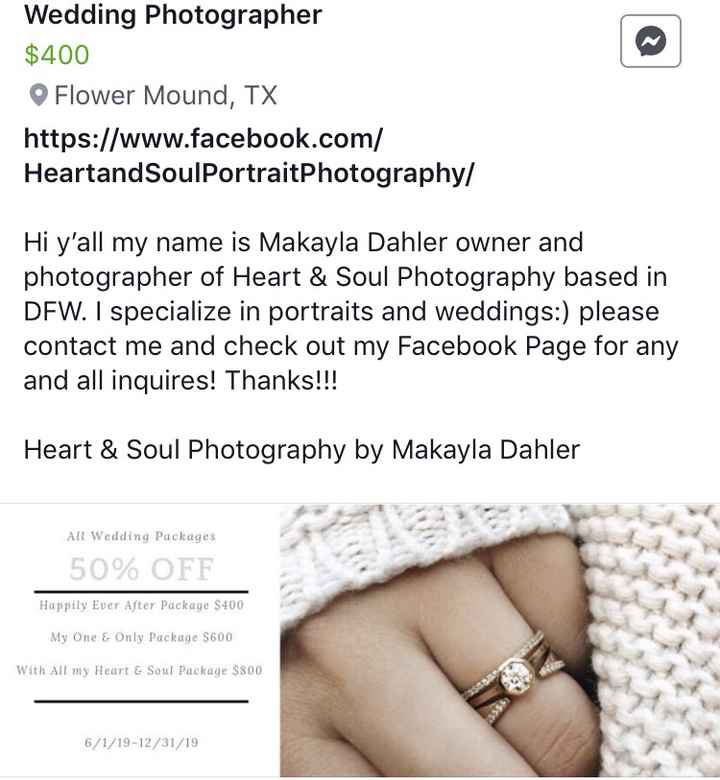Image resolution: width=720 pixels, height=780 pixels.
Task: Select the 6/1/19-12/31/19 date range text
Action: coord(140,744)
